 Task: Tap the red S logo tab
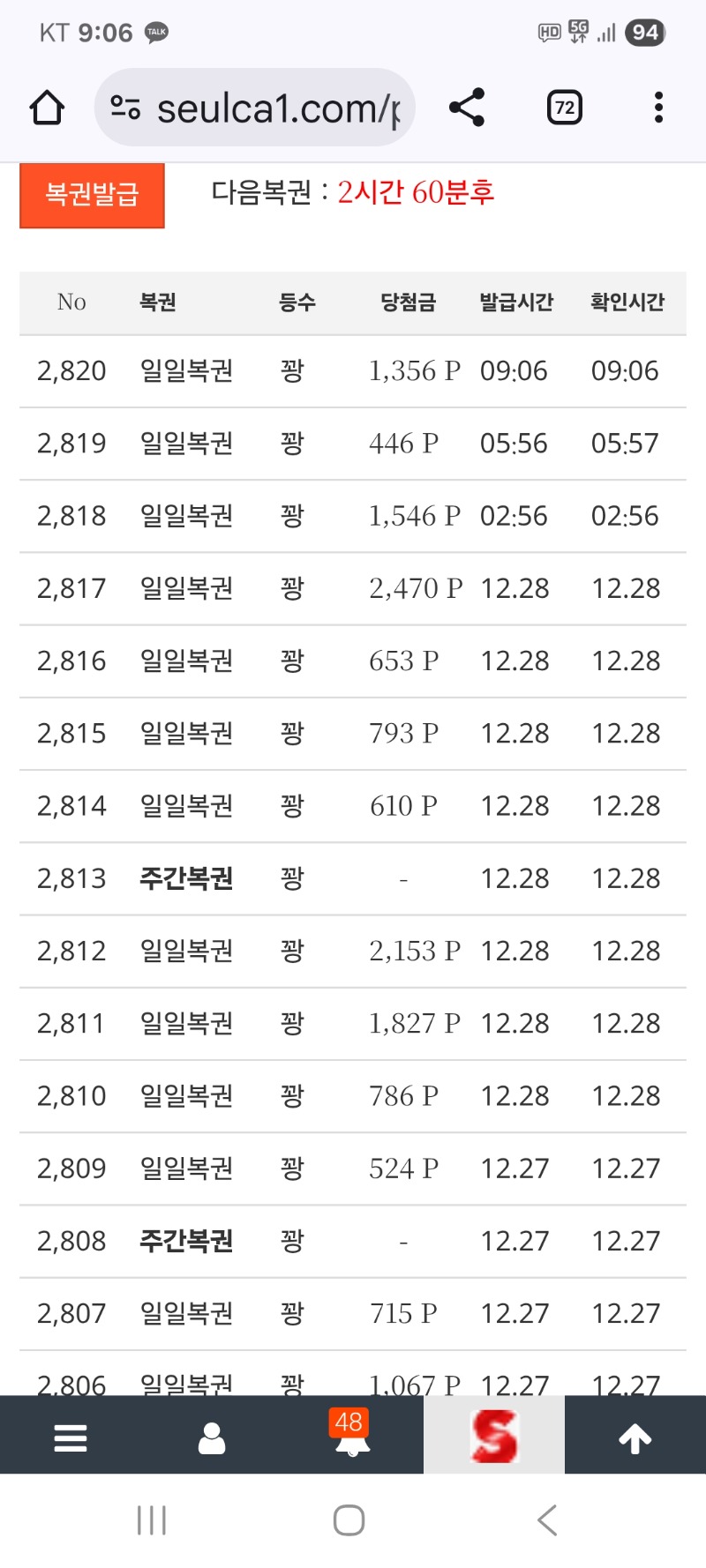tap(494, 1437)
